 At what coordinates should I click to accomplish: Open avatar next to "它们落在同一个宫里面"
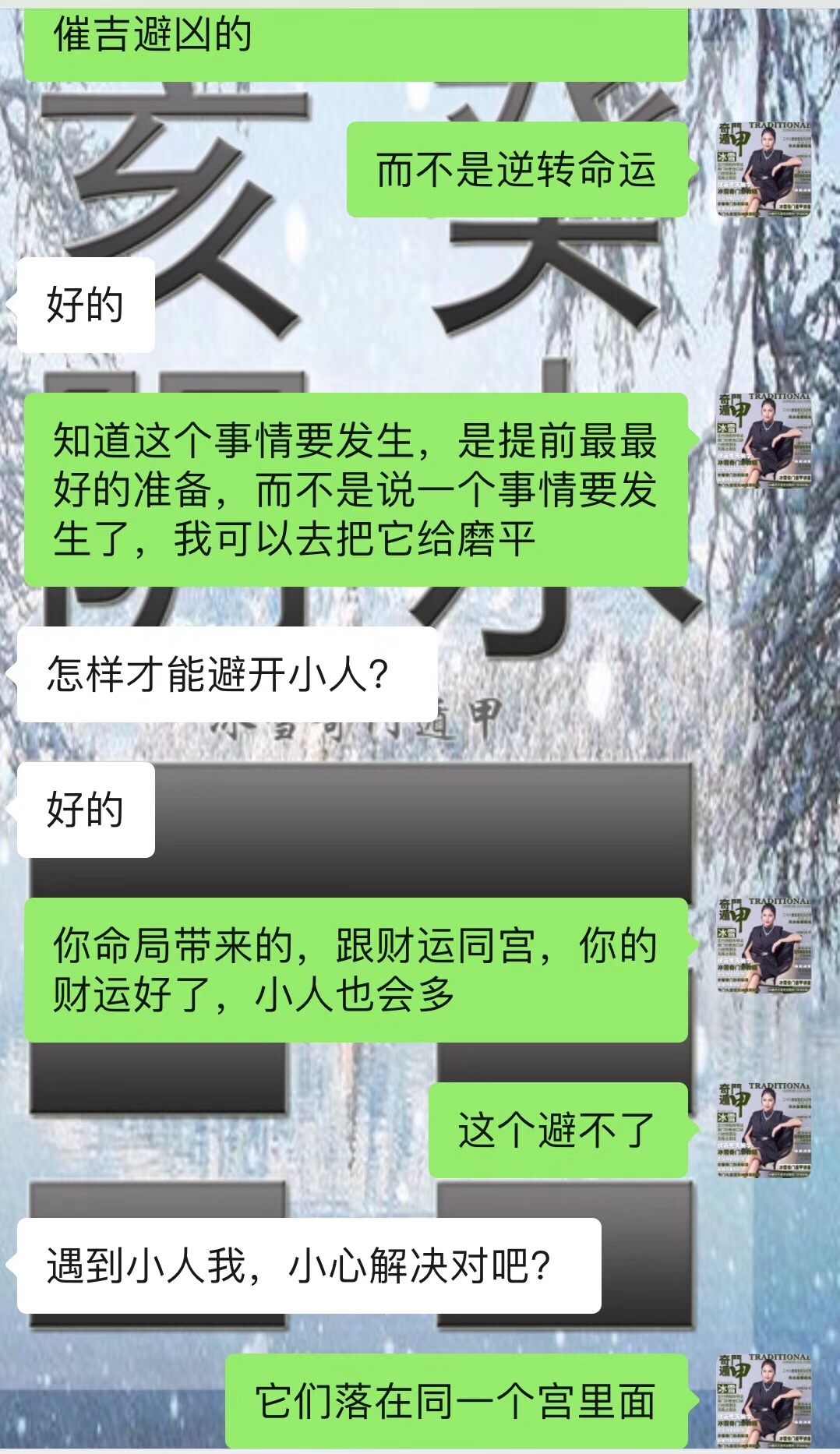click(x=764, y=1400)
